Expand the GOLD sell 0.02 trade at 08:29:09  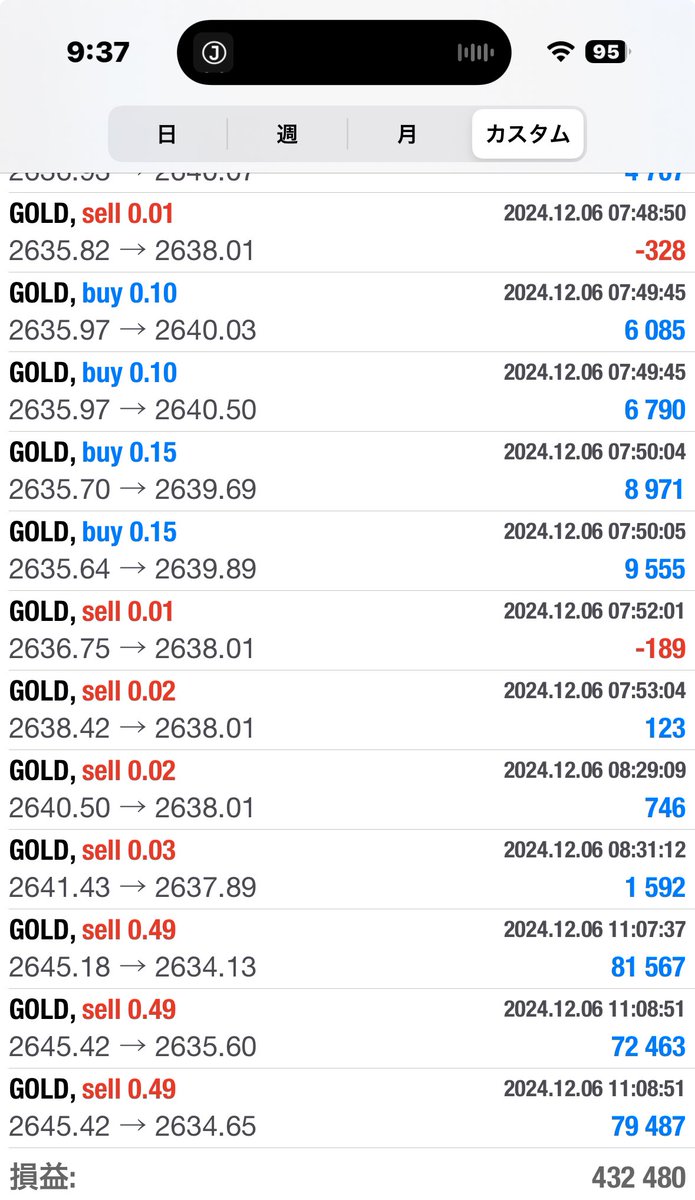[347, 789]
